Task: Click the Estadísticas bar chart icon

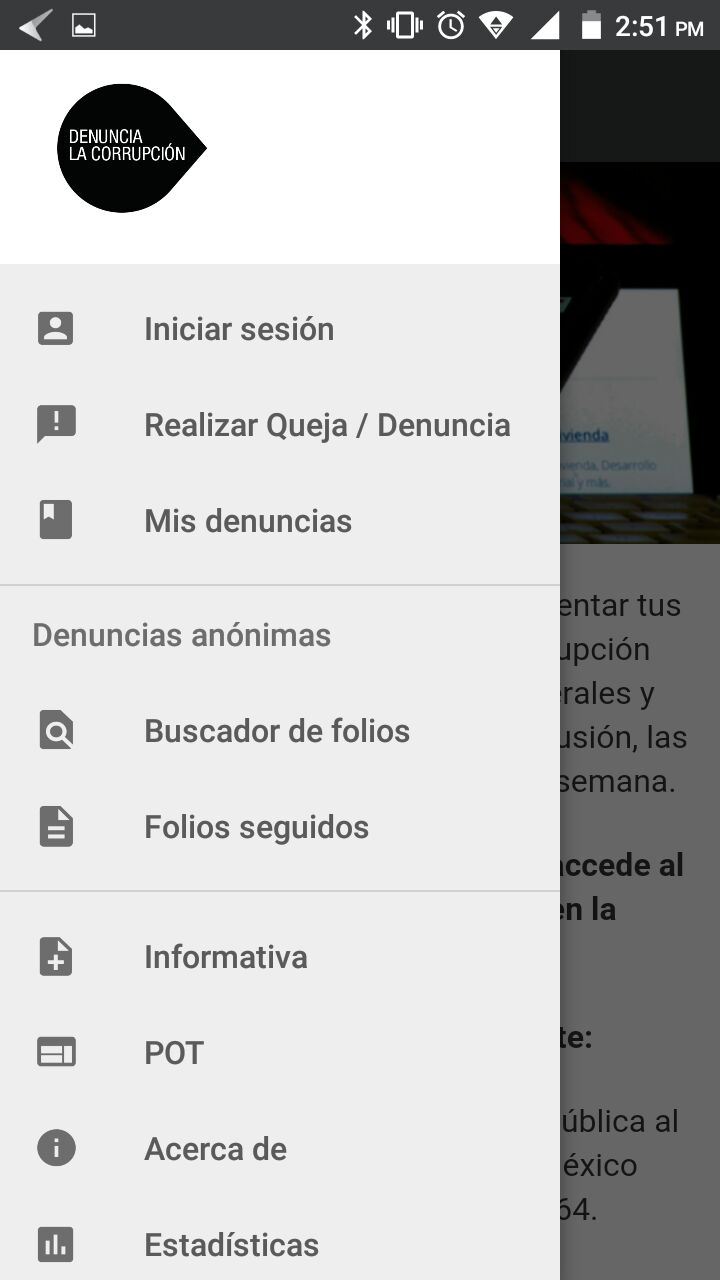Action: pos(55,1244)
